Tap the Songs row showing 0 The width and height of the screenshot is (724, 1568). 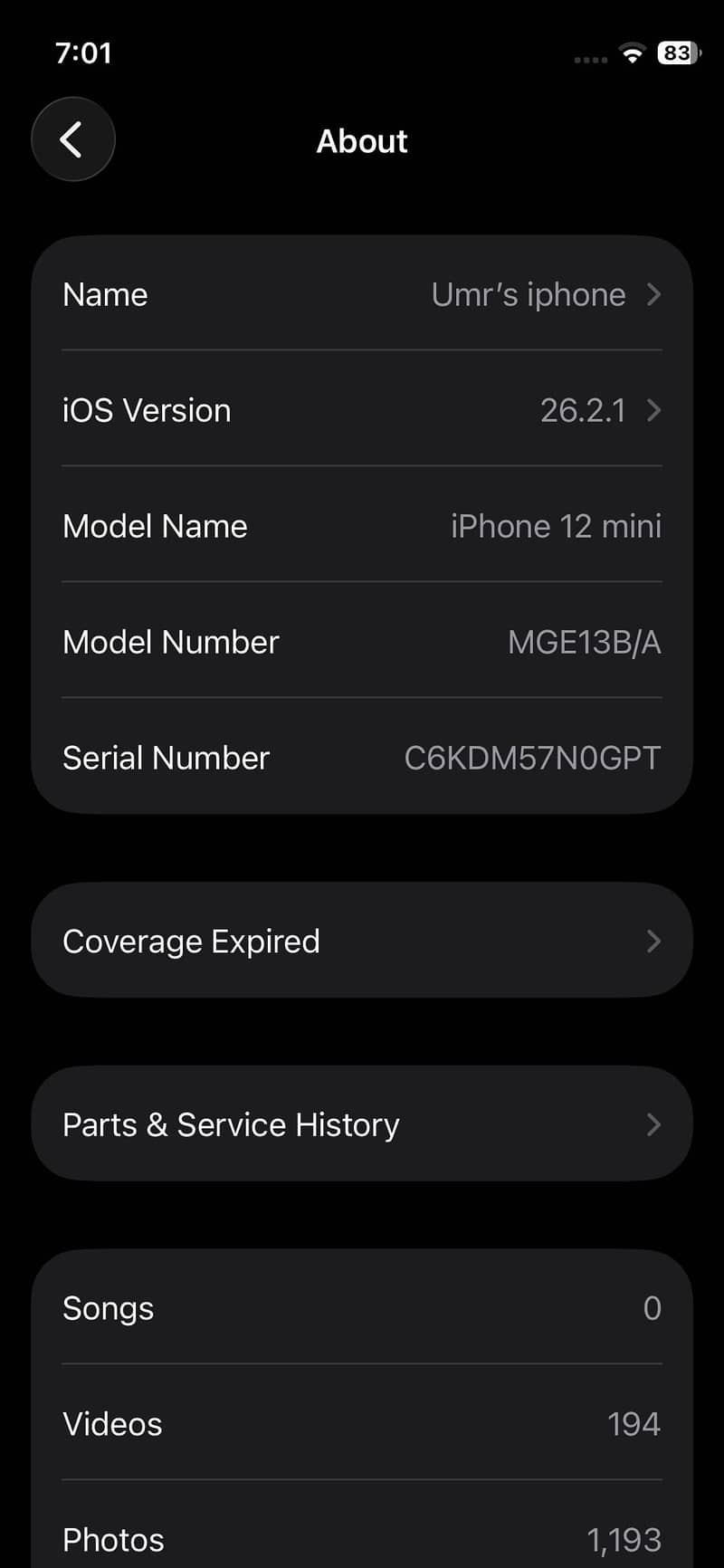pyautogui.click(x=362, y=1308)
